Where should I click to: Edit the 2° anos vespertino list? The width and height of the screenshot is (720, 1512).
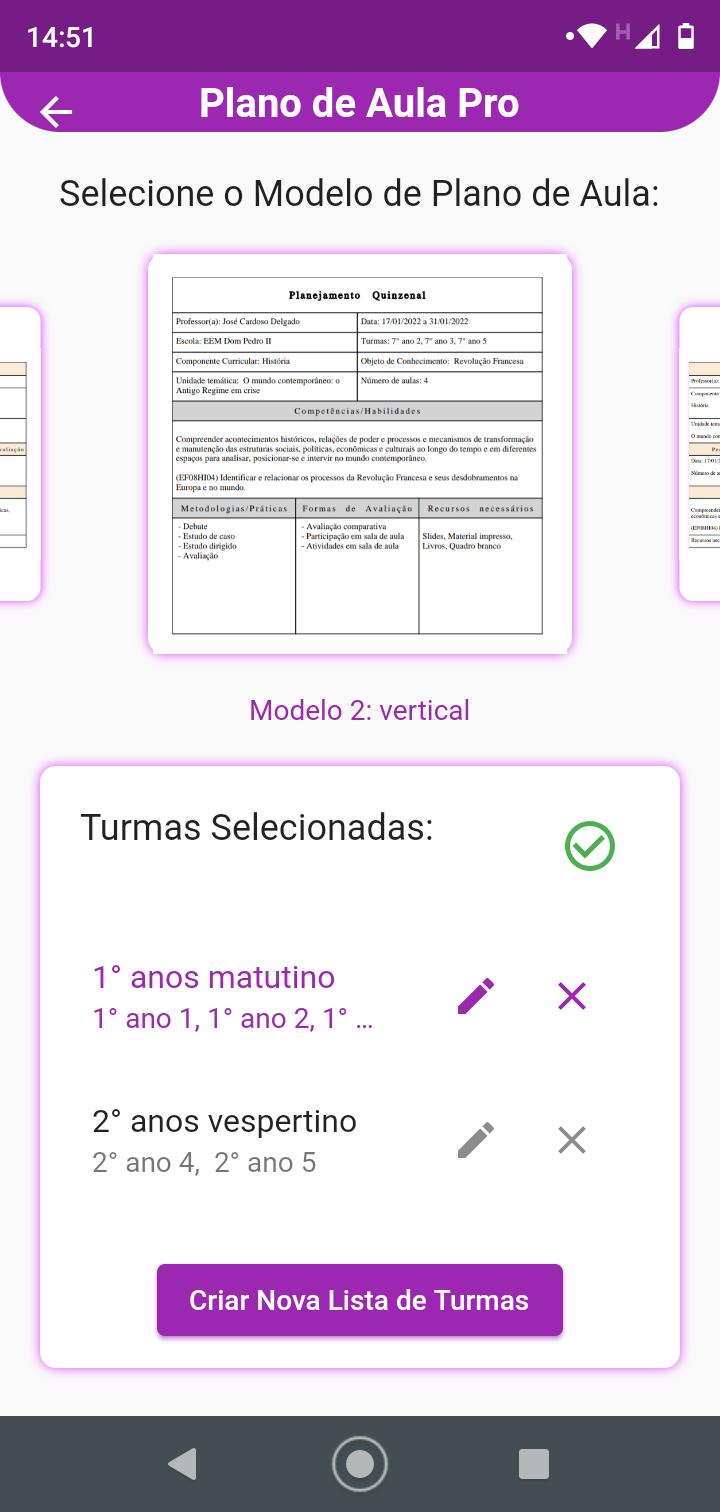[476, 1141]
